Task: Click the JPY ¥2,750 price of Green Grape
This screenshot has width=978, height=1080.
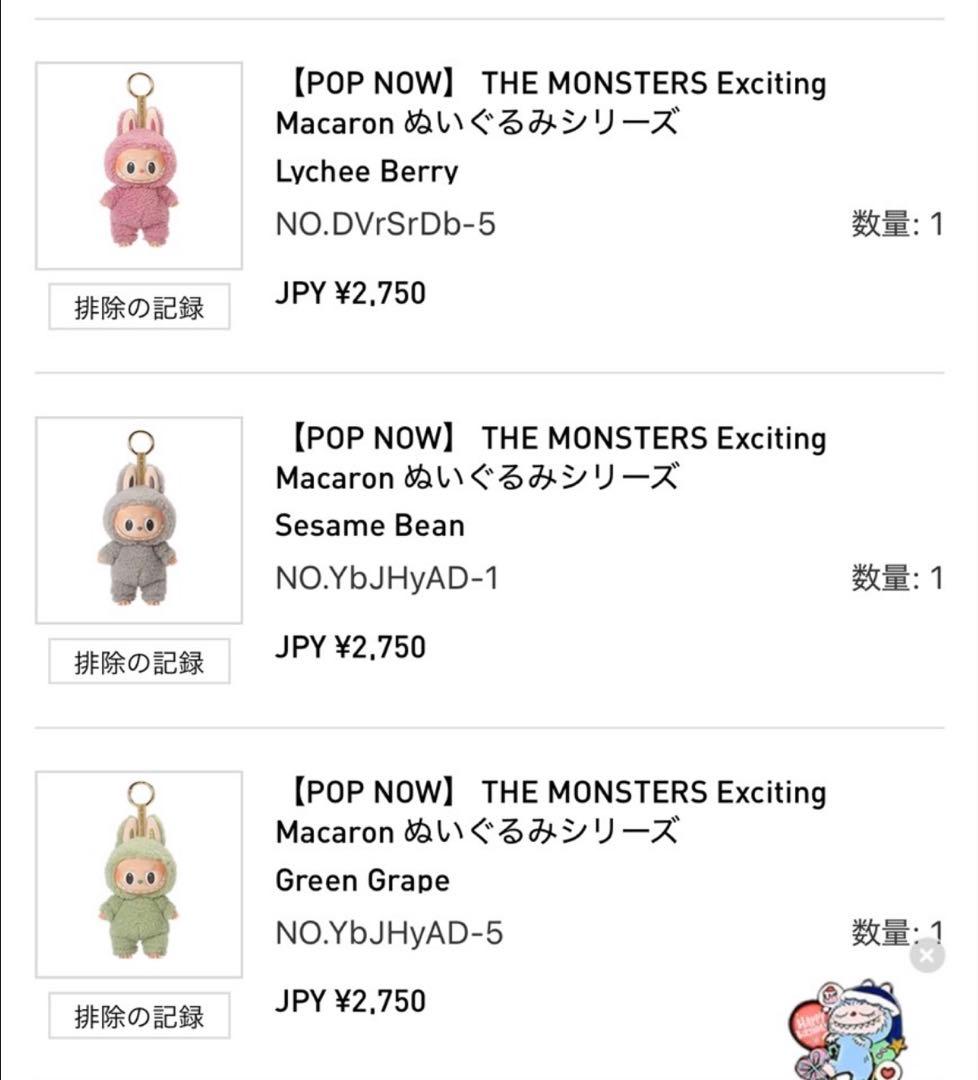Action: [350, 1000]
